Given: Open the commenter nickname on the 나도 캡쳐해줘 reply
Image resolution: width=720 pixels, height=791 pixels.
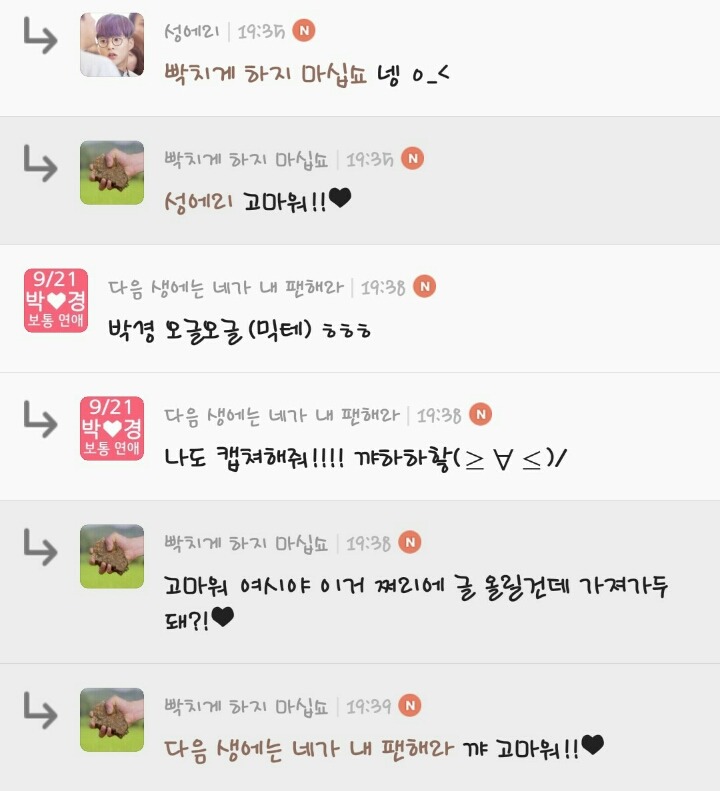Looking at the screenshot, I should pyautogui.click(x=282, y=415).
